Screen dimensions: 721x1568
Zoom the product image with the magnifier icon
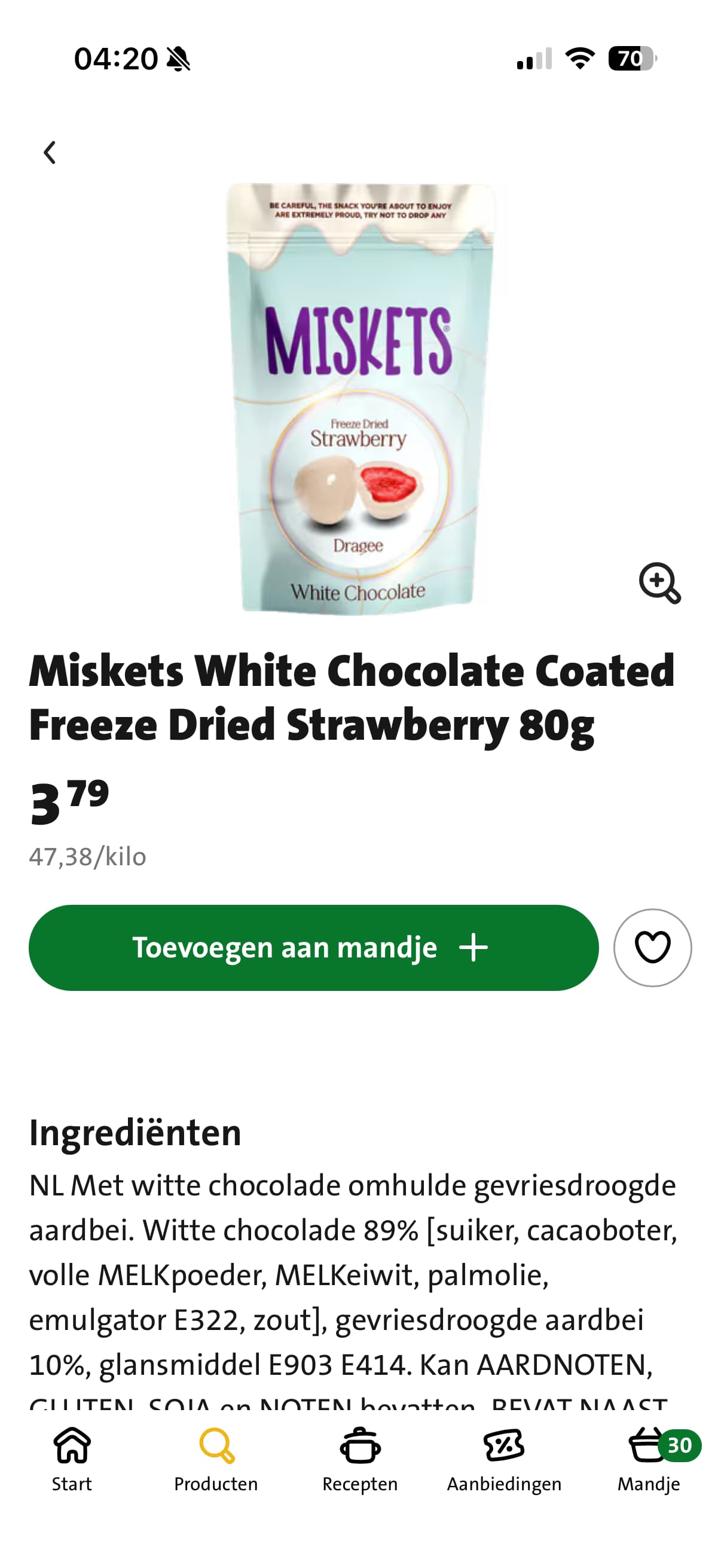pyautogui.click(x=659, y=582)
